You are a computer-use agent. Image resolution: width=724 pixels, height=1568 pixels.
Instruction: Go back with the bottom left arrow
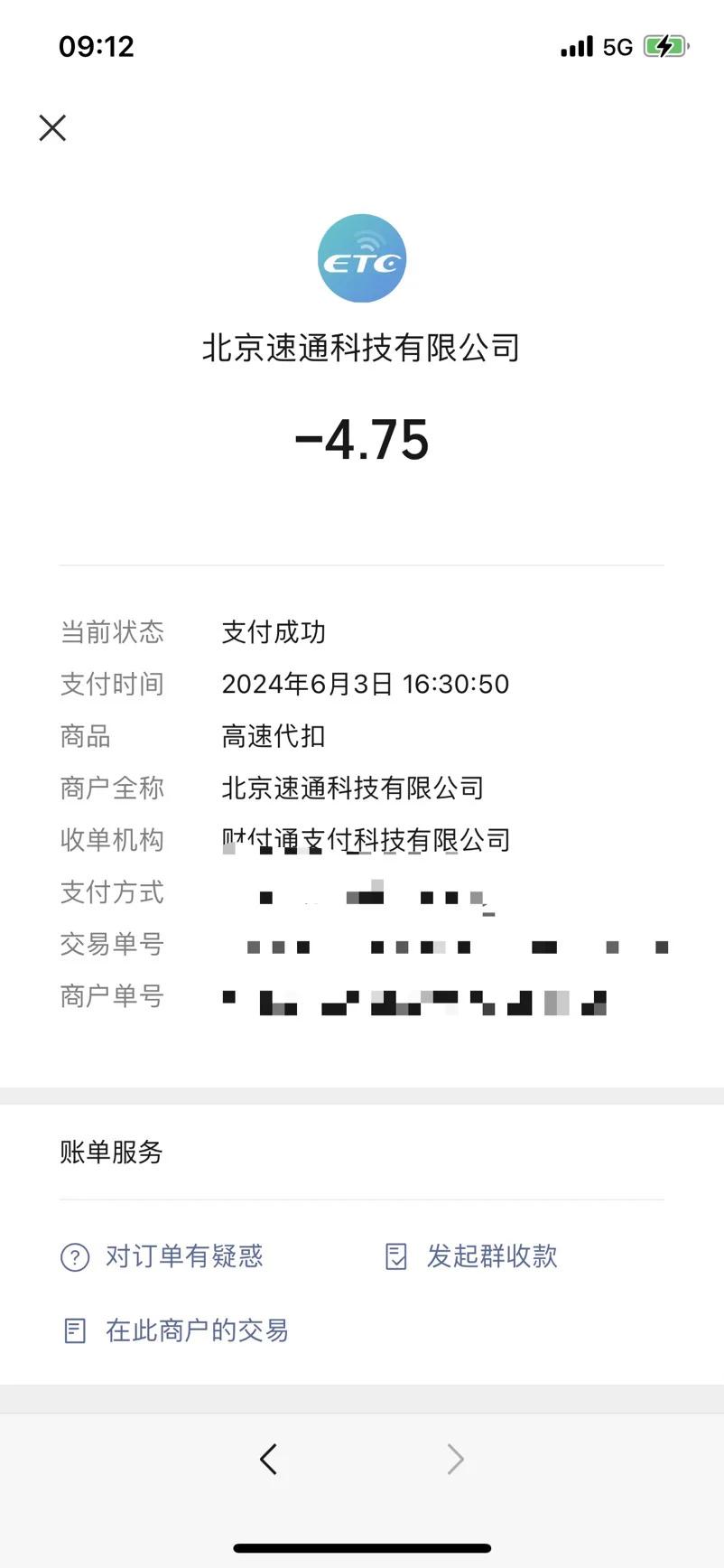point(268,1459)
